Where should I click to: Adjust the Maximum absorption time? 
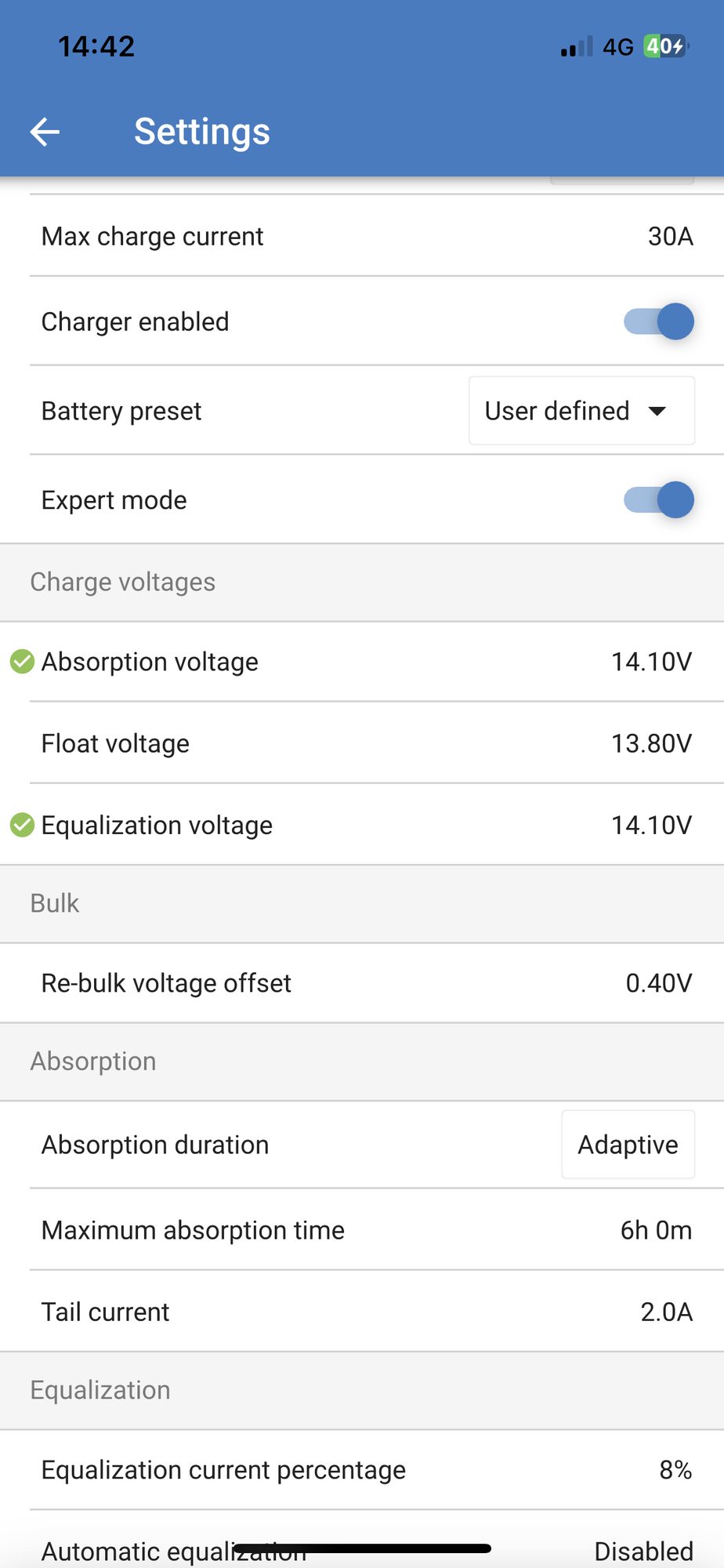[x=362, y=1230]
